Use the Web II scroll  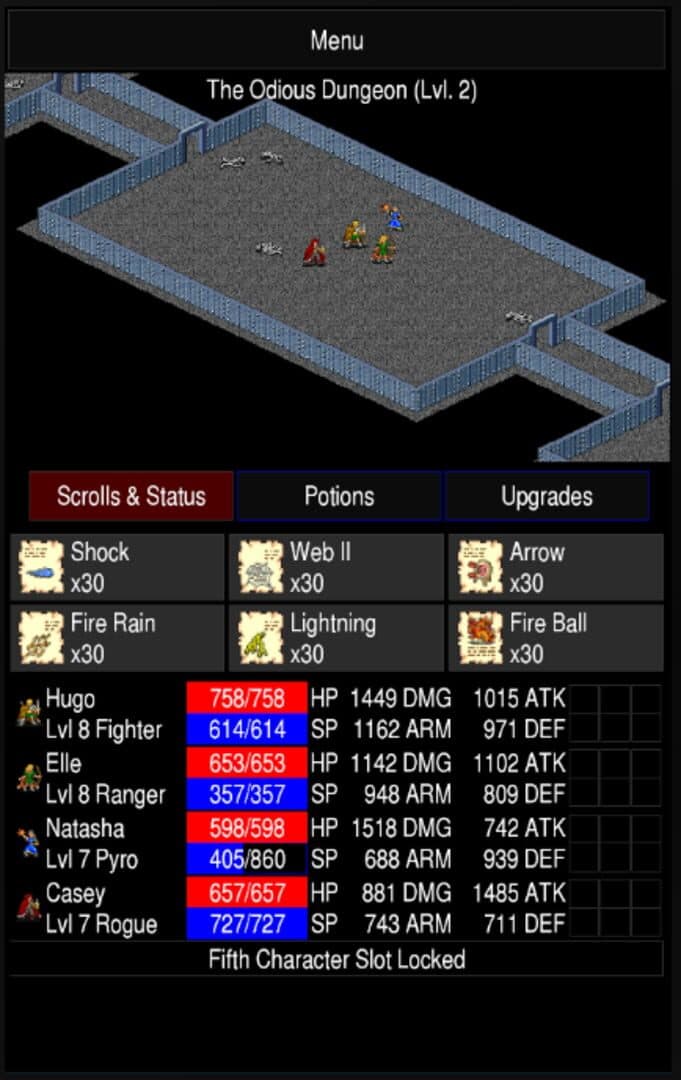point(336,567)
